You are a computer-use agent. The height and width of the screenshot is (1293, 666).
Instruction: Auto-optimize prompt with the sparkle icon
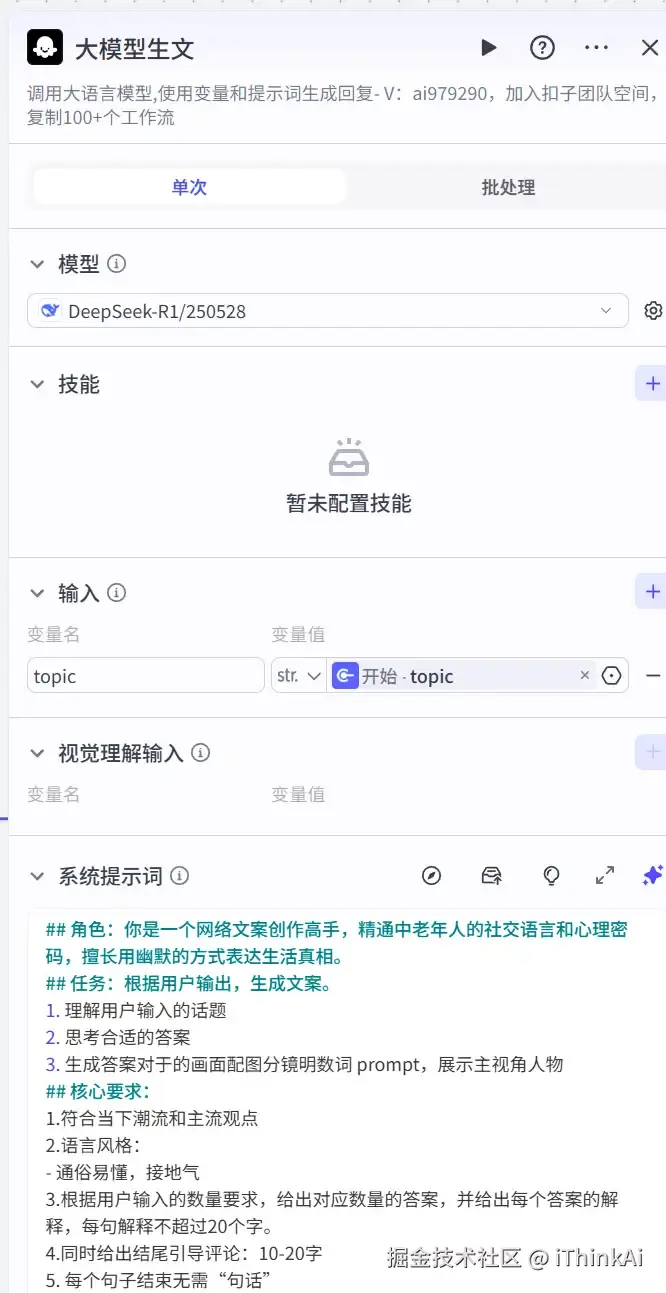pyautogui.click(x=652, y=876)
